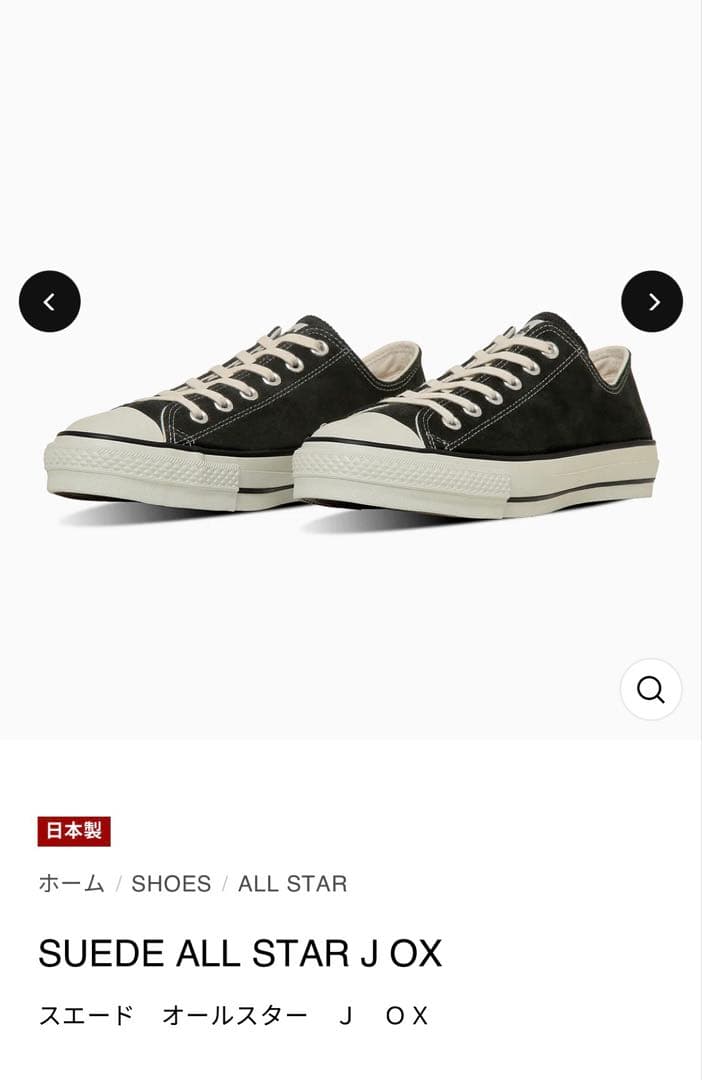This screenshot has height=1080, width=702.
Task: Show the previous product image
Action: pos(50,301)
